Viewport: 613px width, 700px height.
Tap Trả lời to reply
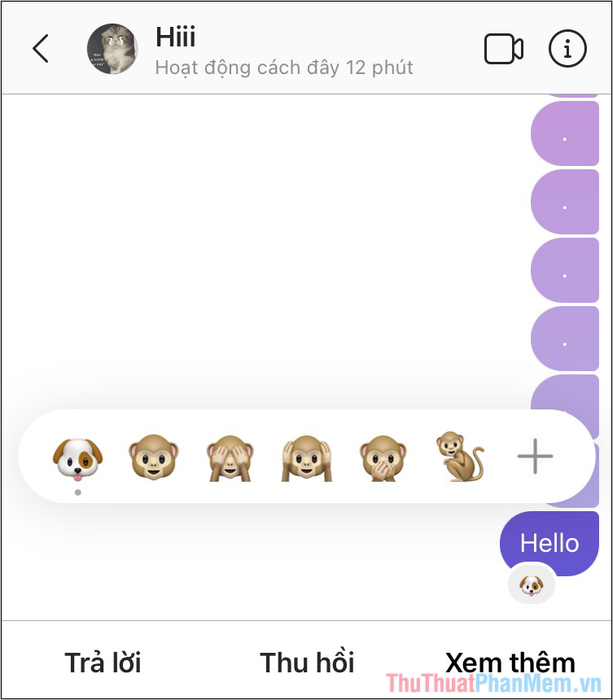pyautogui.click(x=103, y=662)
